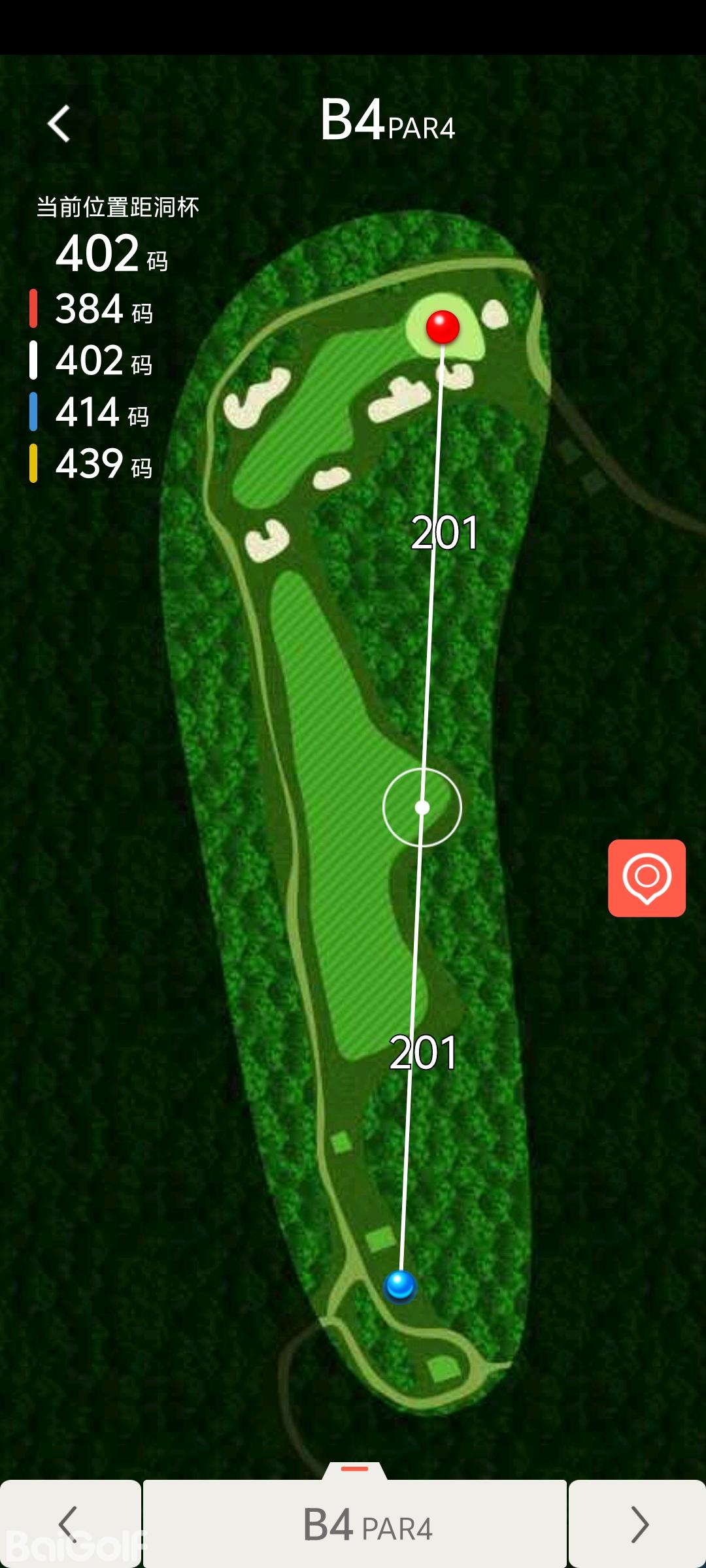Tap the red location pin button
This screenshot has height=1568, width=706.
(x=647, y=877)
